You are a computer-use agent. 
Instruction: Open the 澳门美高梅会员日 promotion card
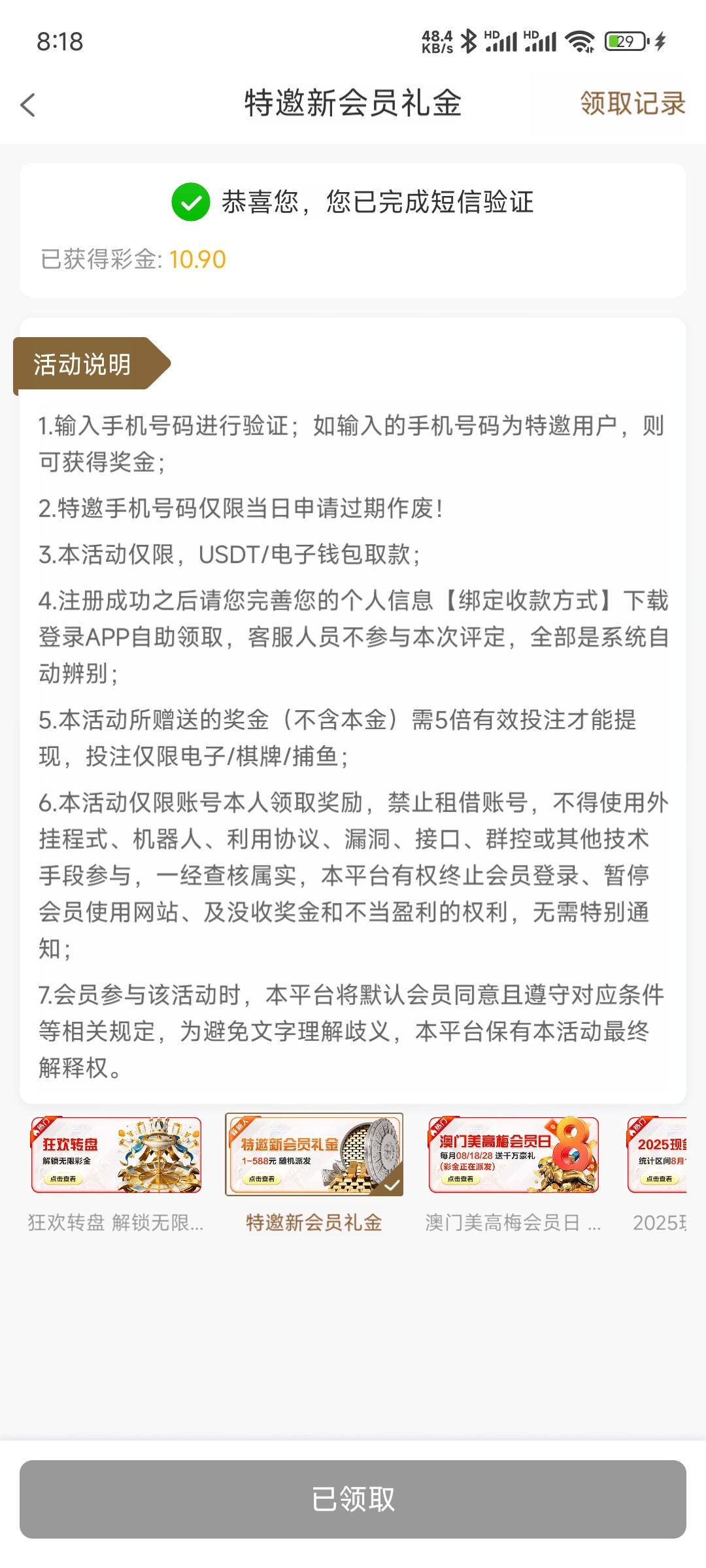coord(513,1155)
